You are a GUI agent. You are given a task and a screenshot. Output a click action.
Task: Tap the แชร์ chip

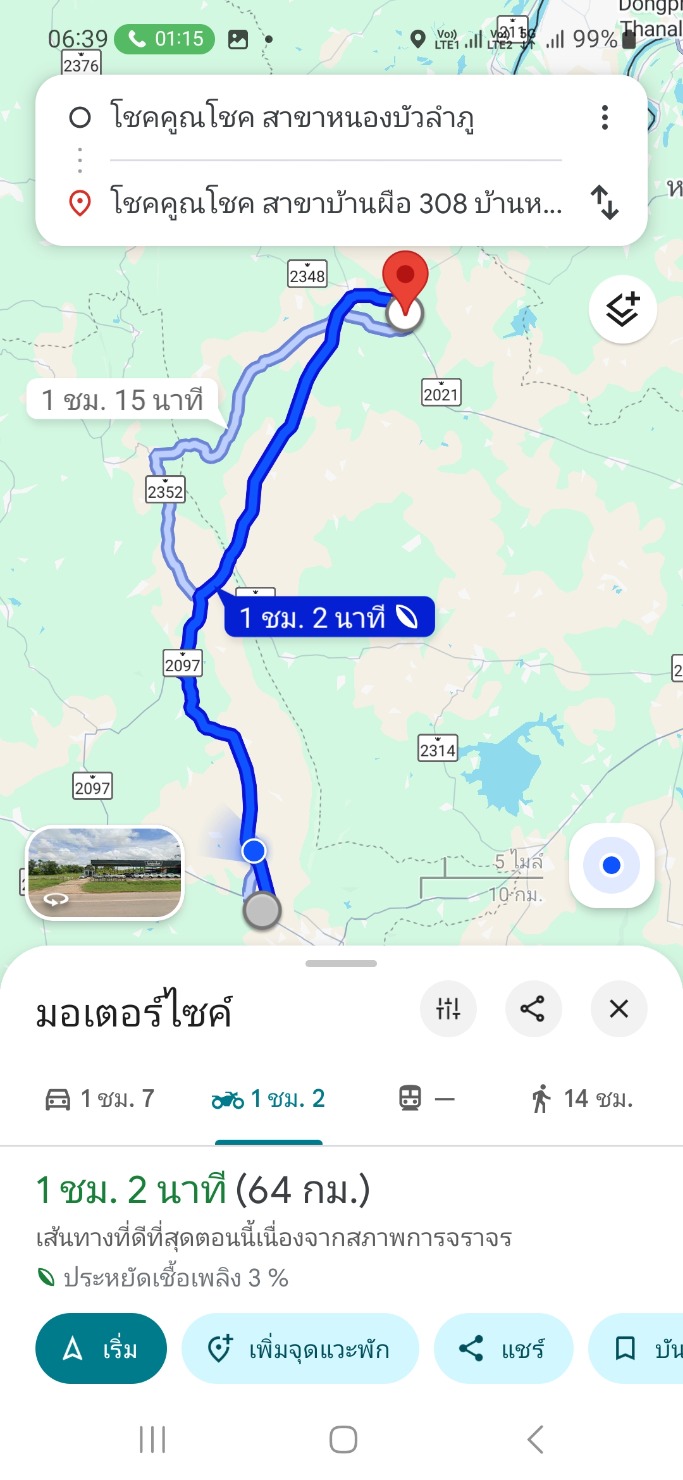click(x=503, y=1349)
